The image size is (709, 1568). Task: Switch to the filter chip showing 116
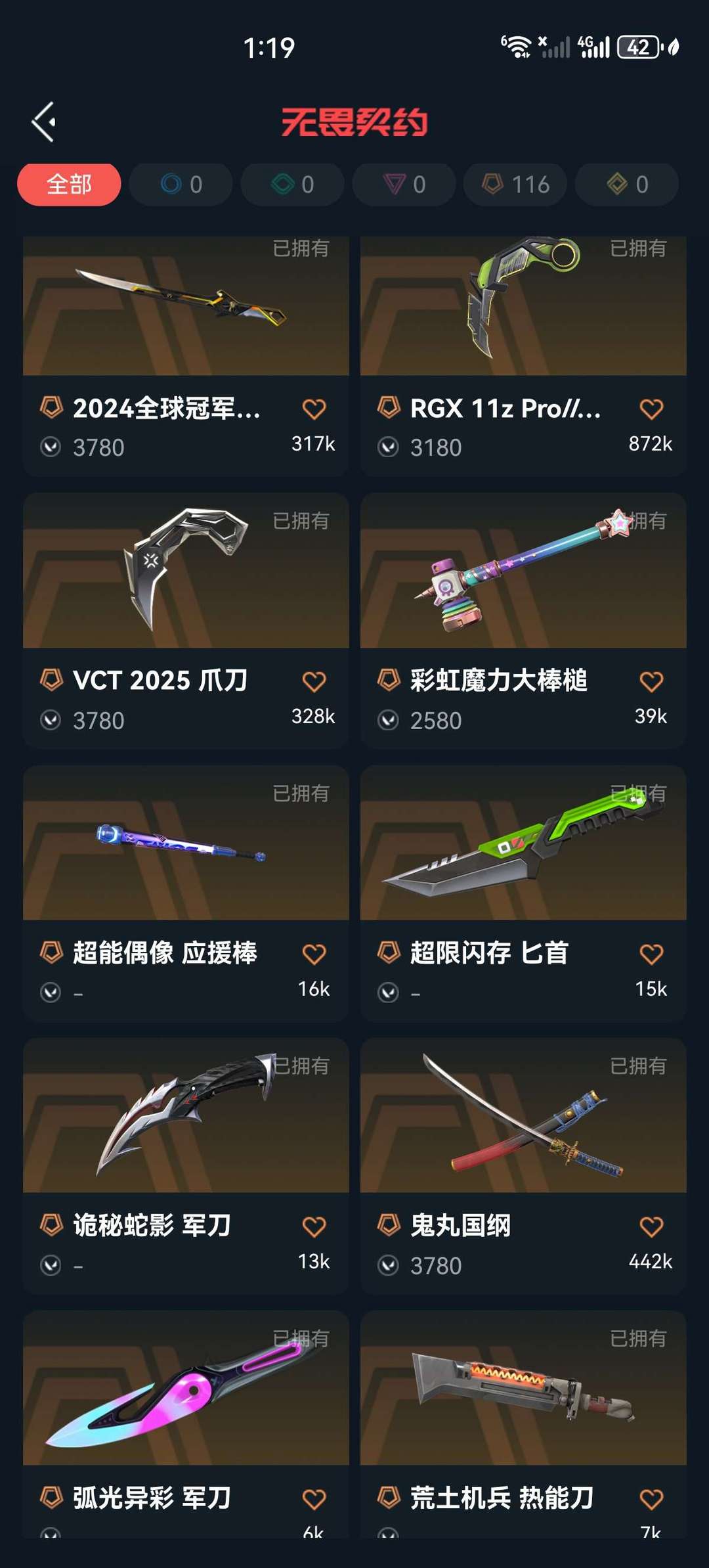pos(515,185)
